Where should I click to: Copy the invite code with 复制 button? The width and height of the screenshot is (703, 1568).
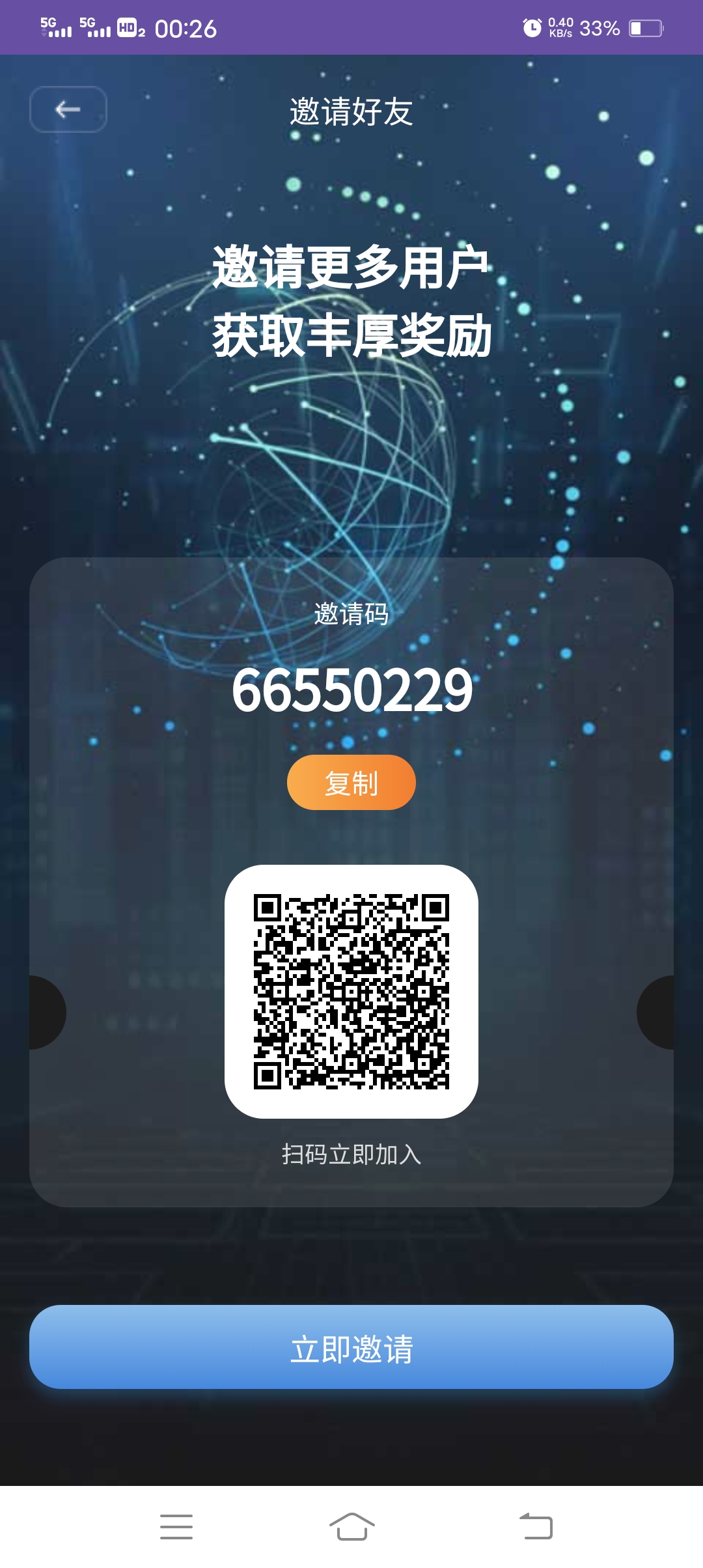click(351, 782)
